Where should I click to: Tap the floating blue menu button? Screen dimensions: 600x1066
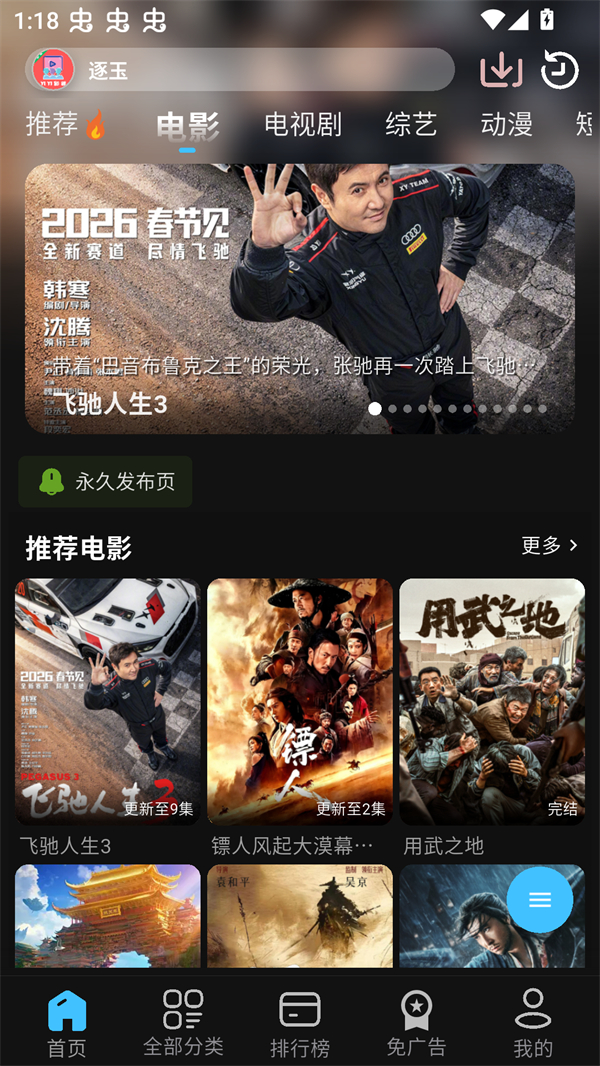[x=540, y=900]
